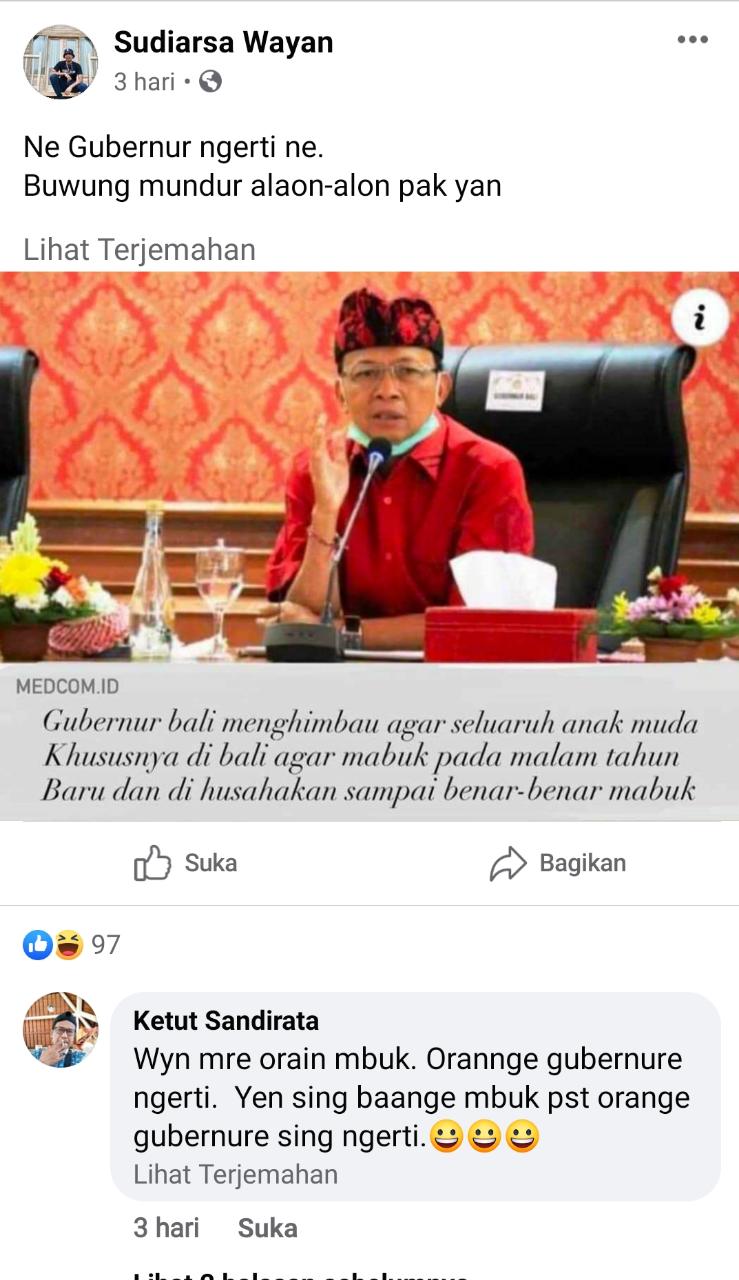Translate Ketut Sandirata's comment

pyautogui.click(x=235, y=1174)
